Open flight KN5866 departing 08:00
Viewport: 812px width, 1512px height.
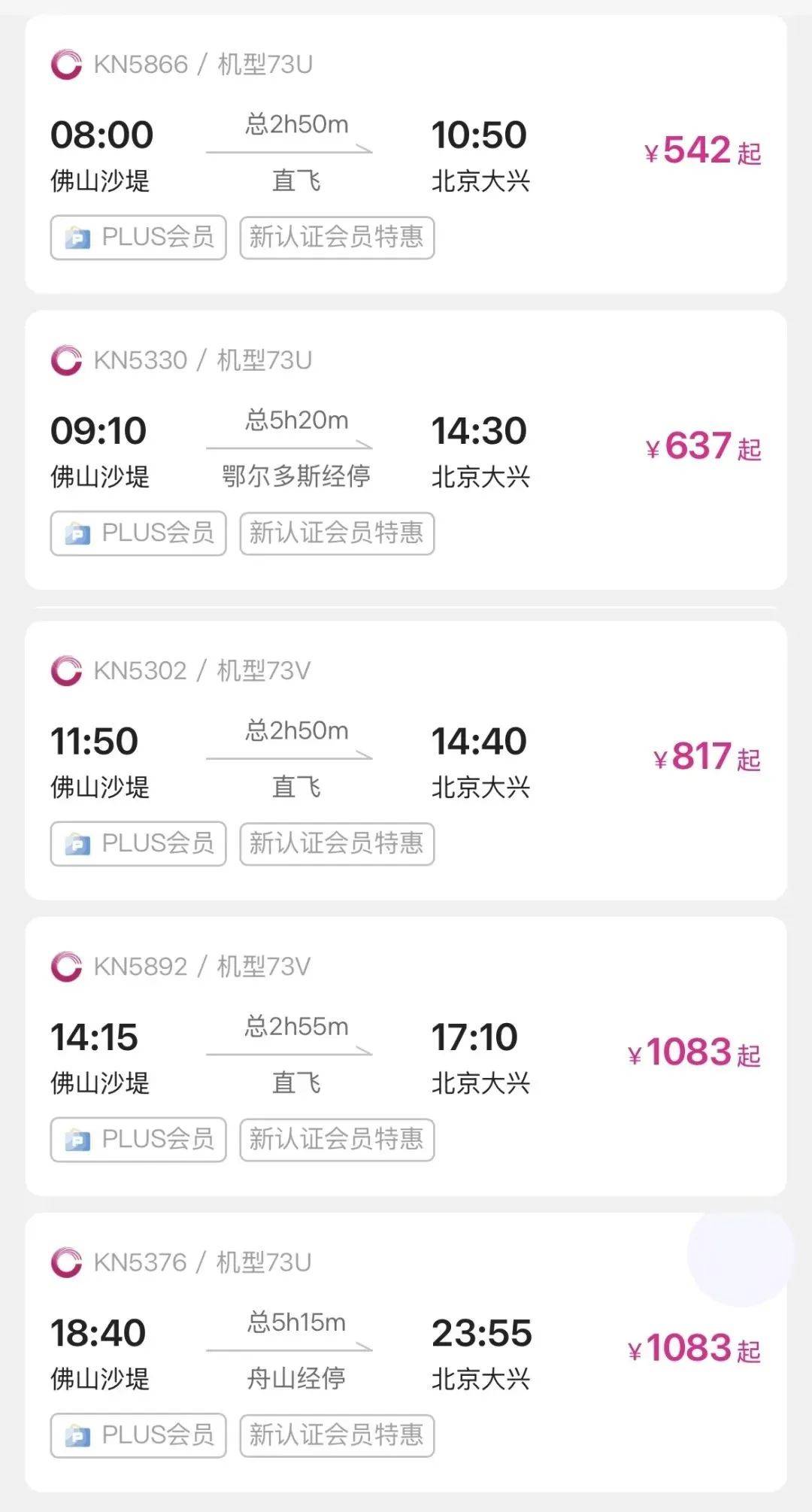point(406,154)
